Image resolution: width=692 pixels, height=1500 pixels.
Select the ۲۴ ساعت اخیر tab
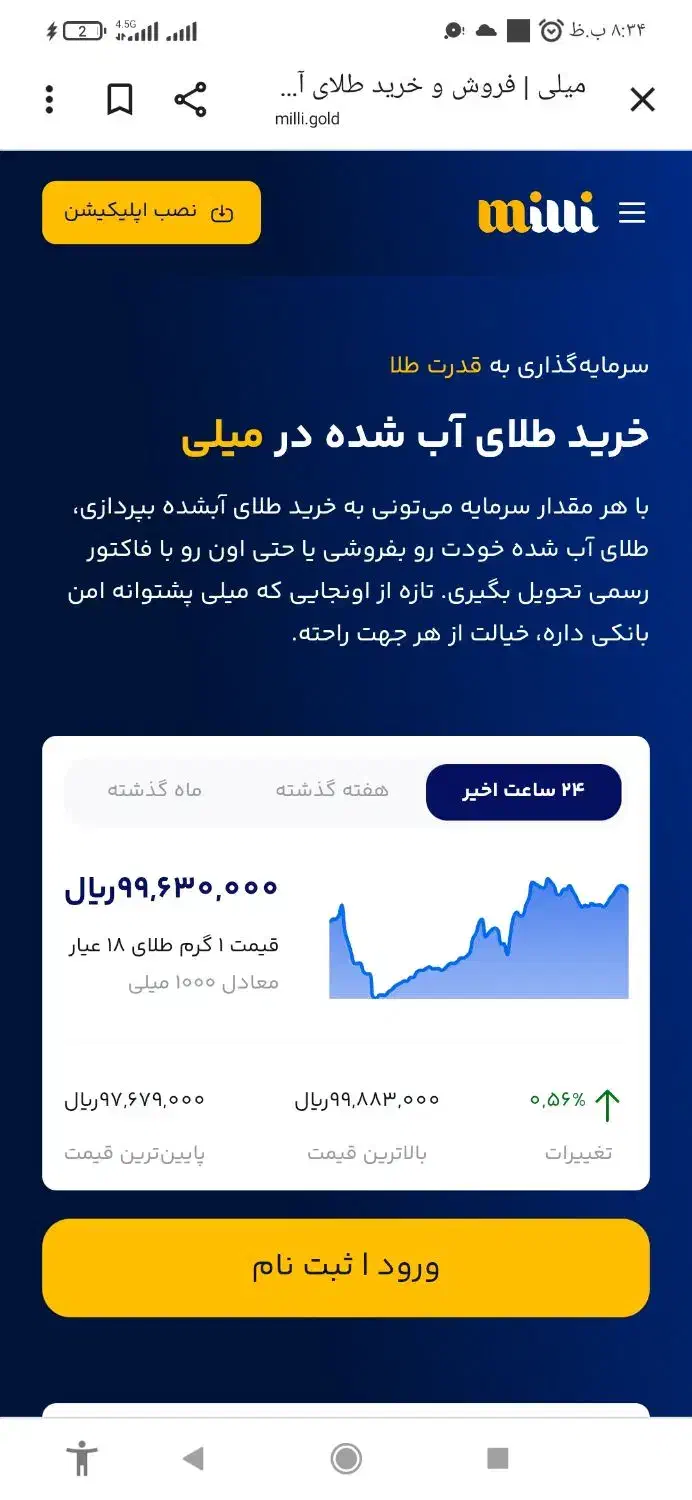pos(524,792)
